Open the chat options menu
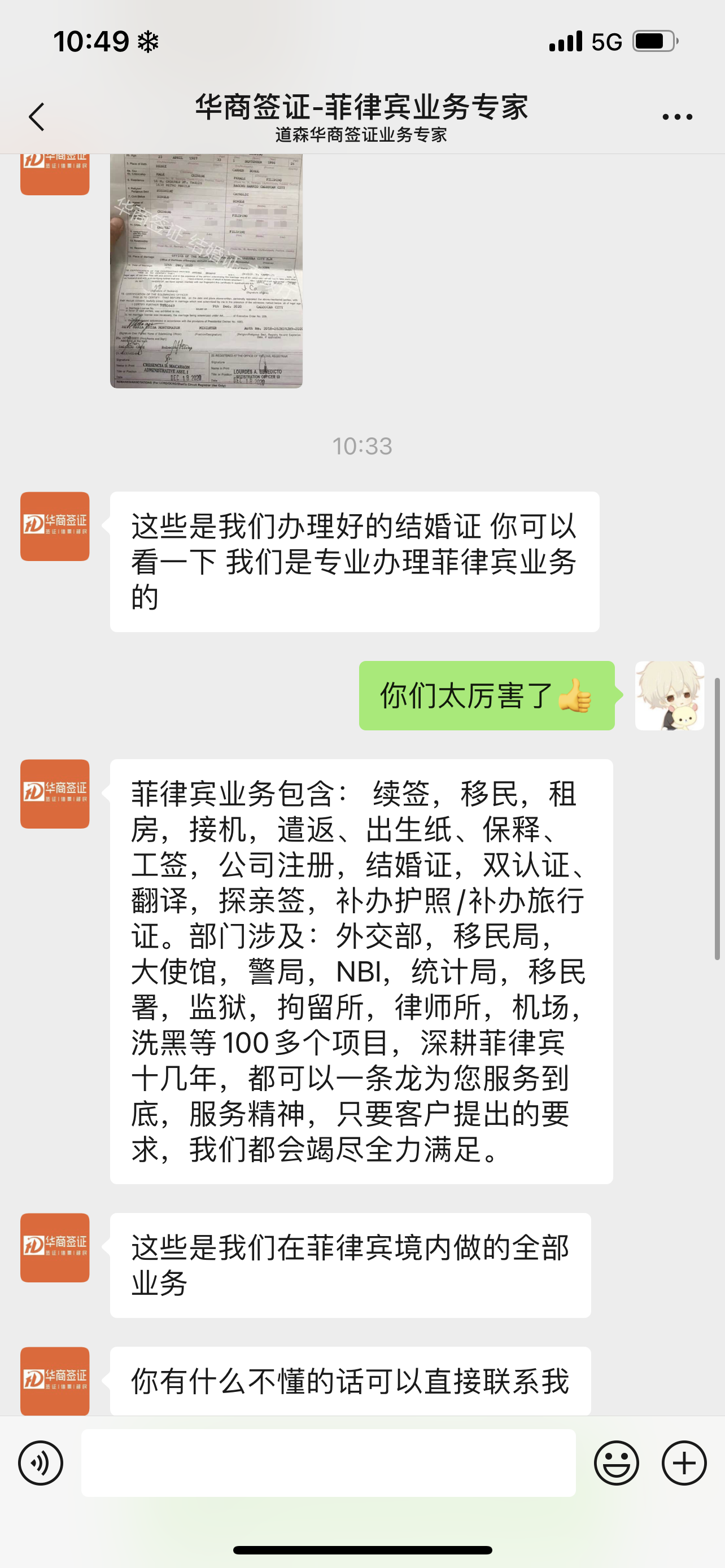 click(x=677, y=116)
